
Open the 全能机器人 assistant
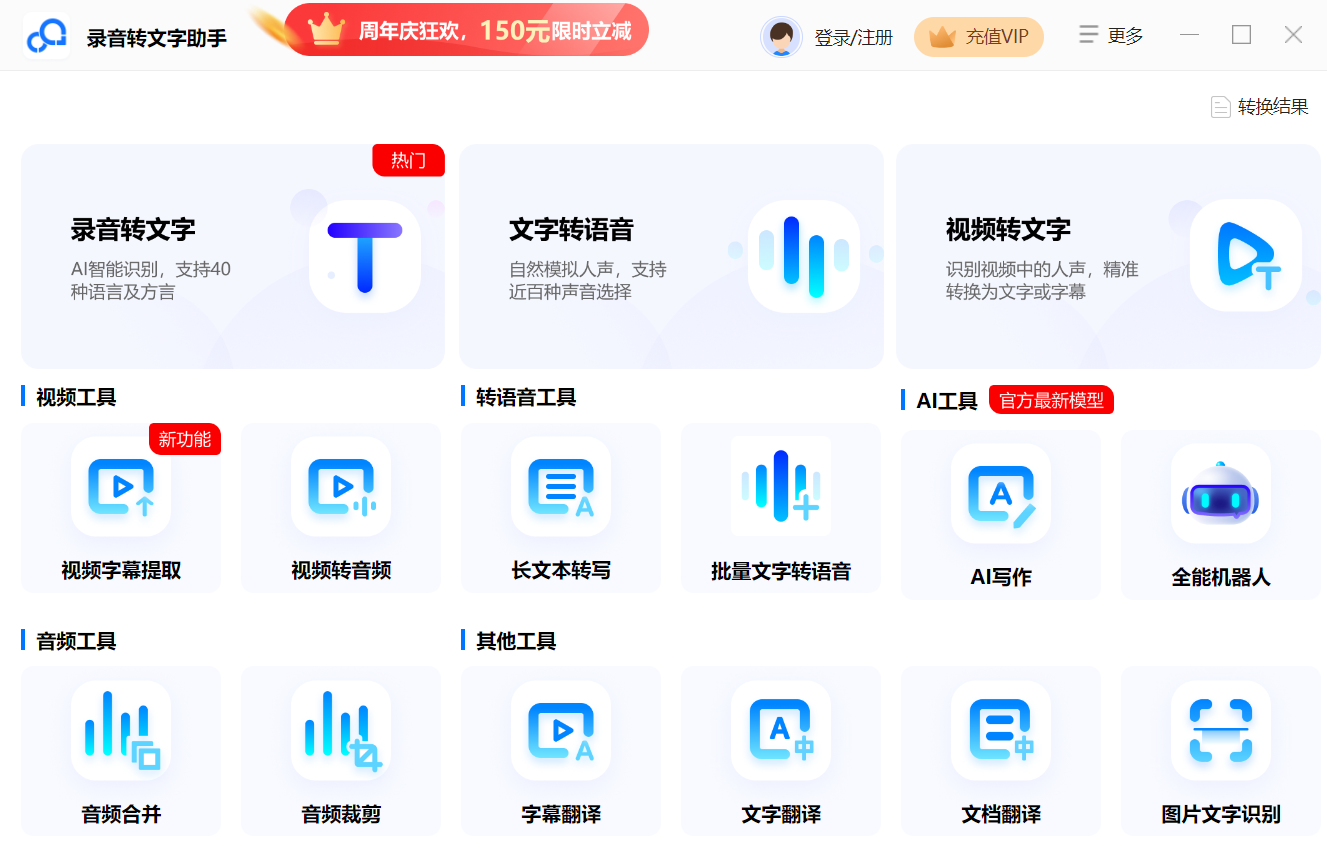point(1221,514)
